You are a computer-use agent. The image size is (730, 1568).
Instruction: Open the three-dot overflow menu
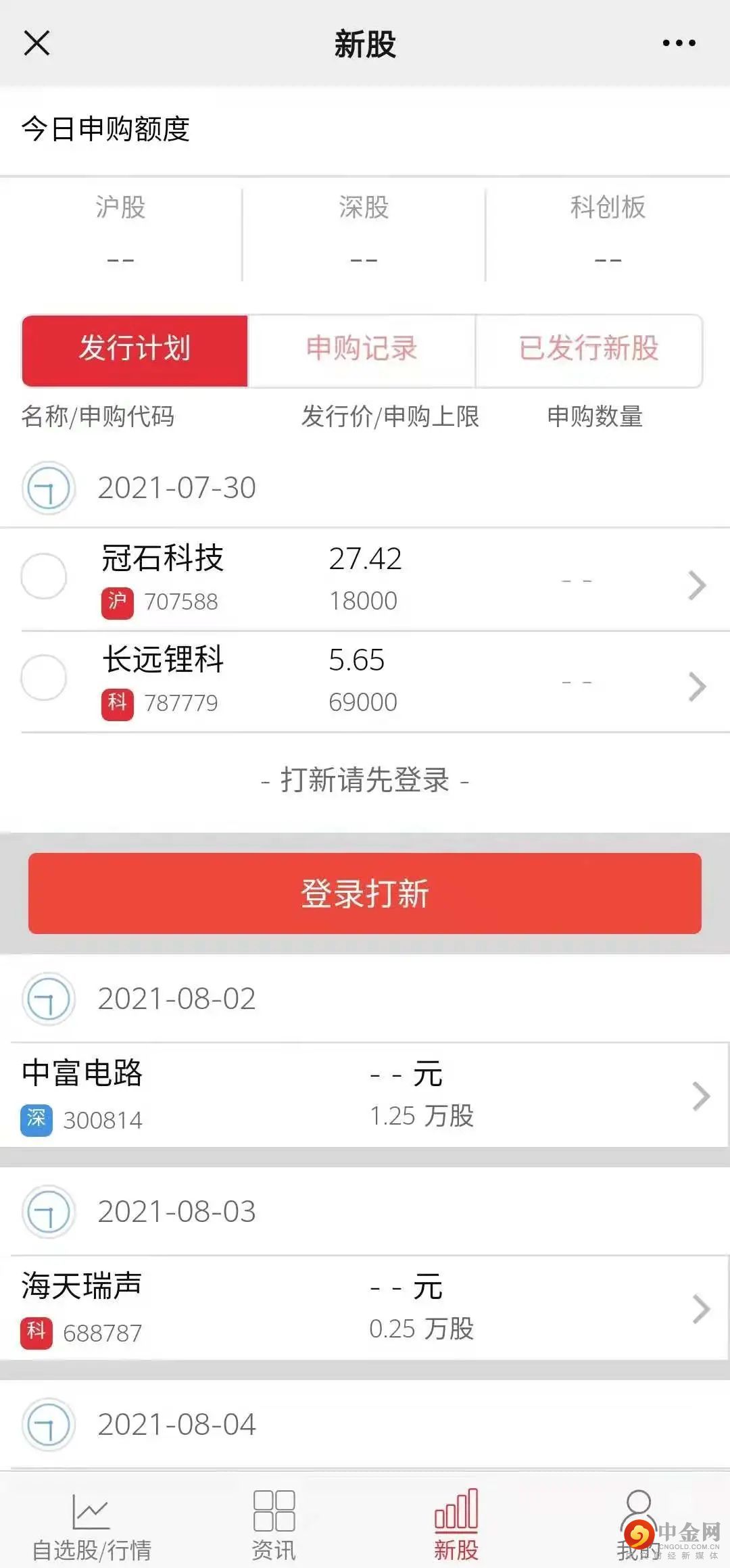[x=679, y=43]
